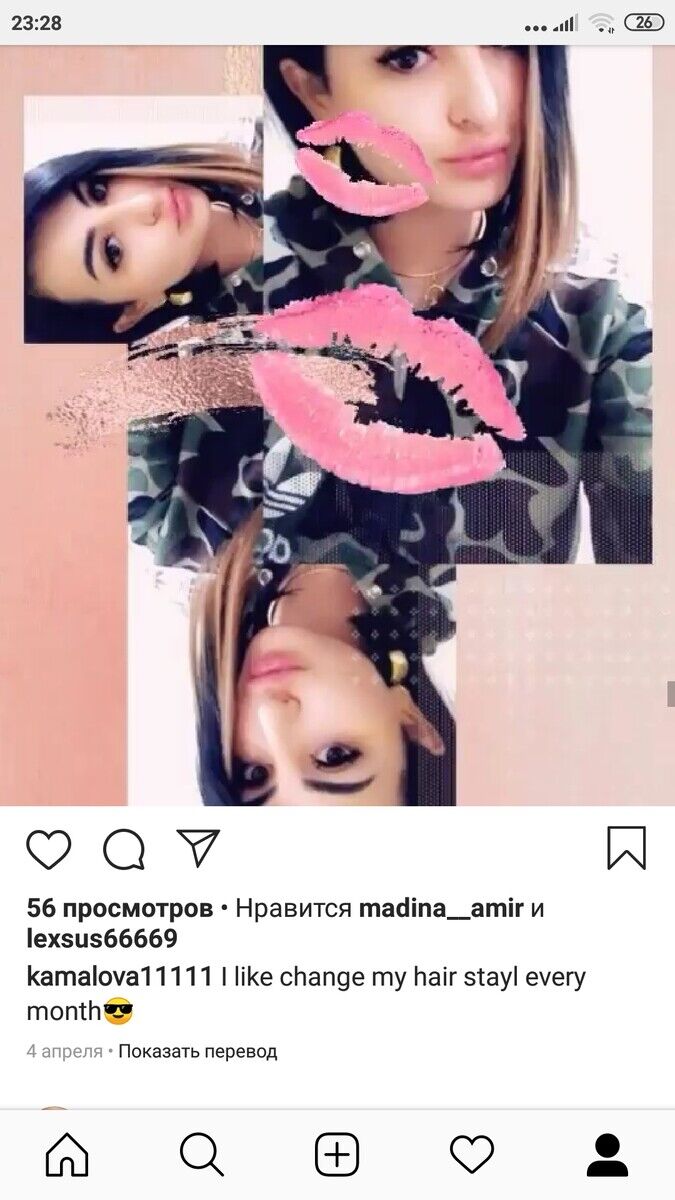Like the post with the heart icon
Viewport: 675px width, 1200px height.
point(48,850)
